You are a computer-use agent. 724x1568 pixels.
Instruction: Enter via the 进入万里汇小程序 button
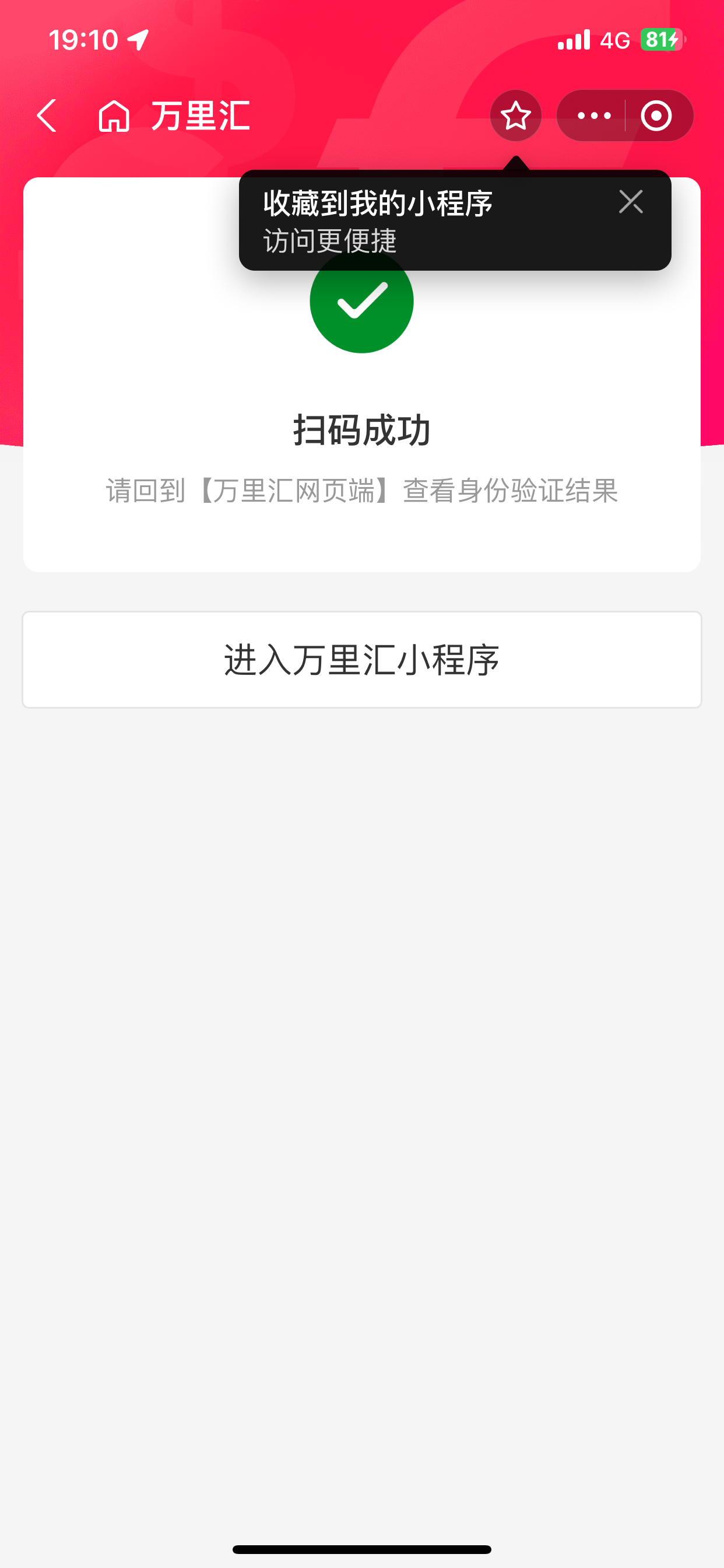click(x=362, y=660)
